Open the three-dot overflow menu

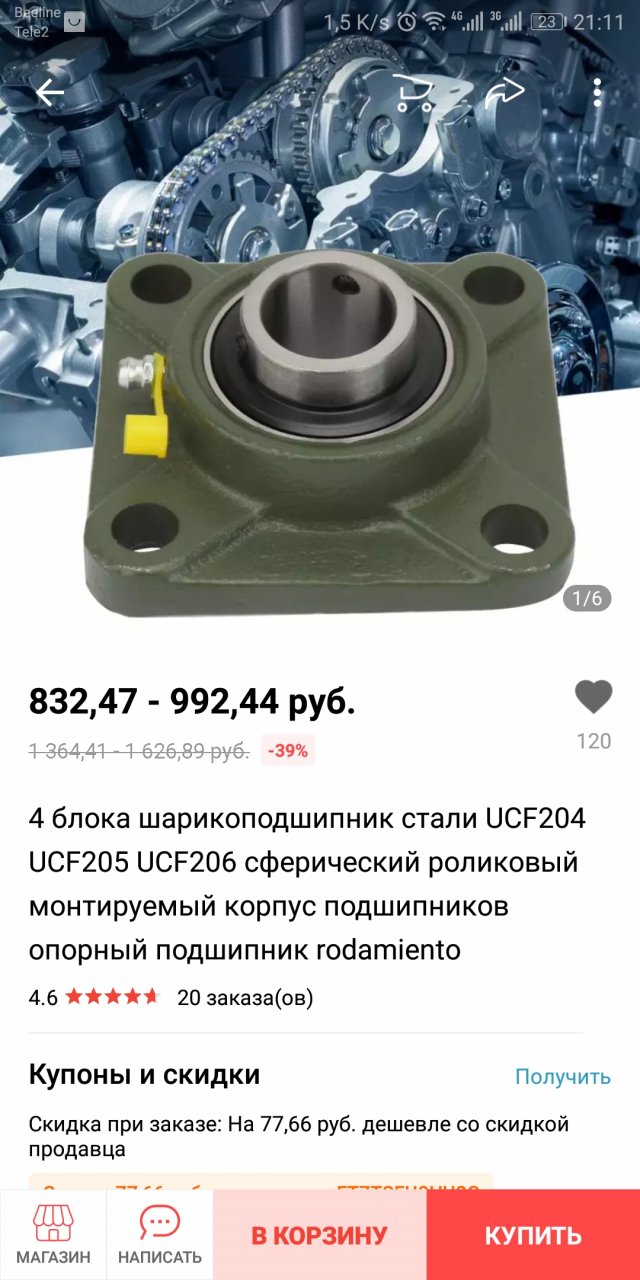pyautogui.click(x=597, y=93)
